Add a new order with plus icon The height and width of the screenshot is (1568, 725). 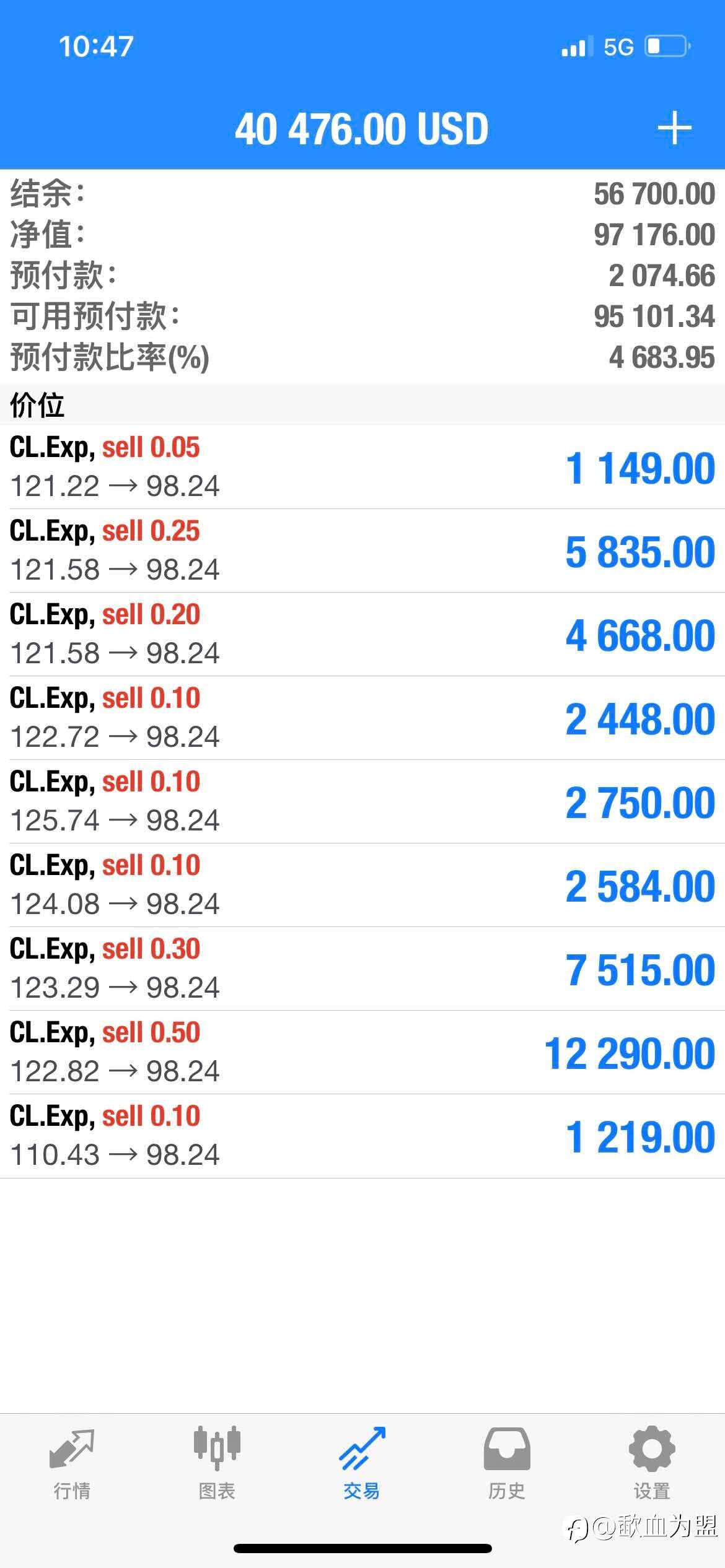click(674, 129)
